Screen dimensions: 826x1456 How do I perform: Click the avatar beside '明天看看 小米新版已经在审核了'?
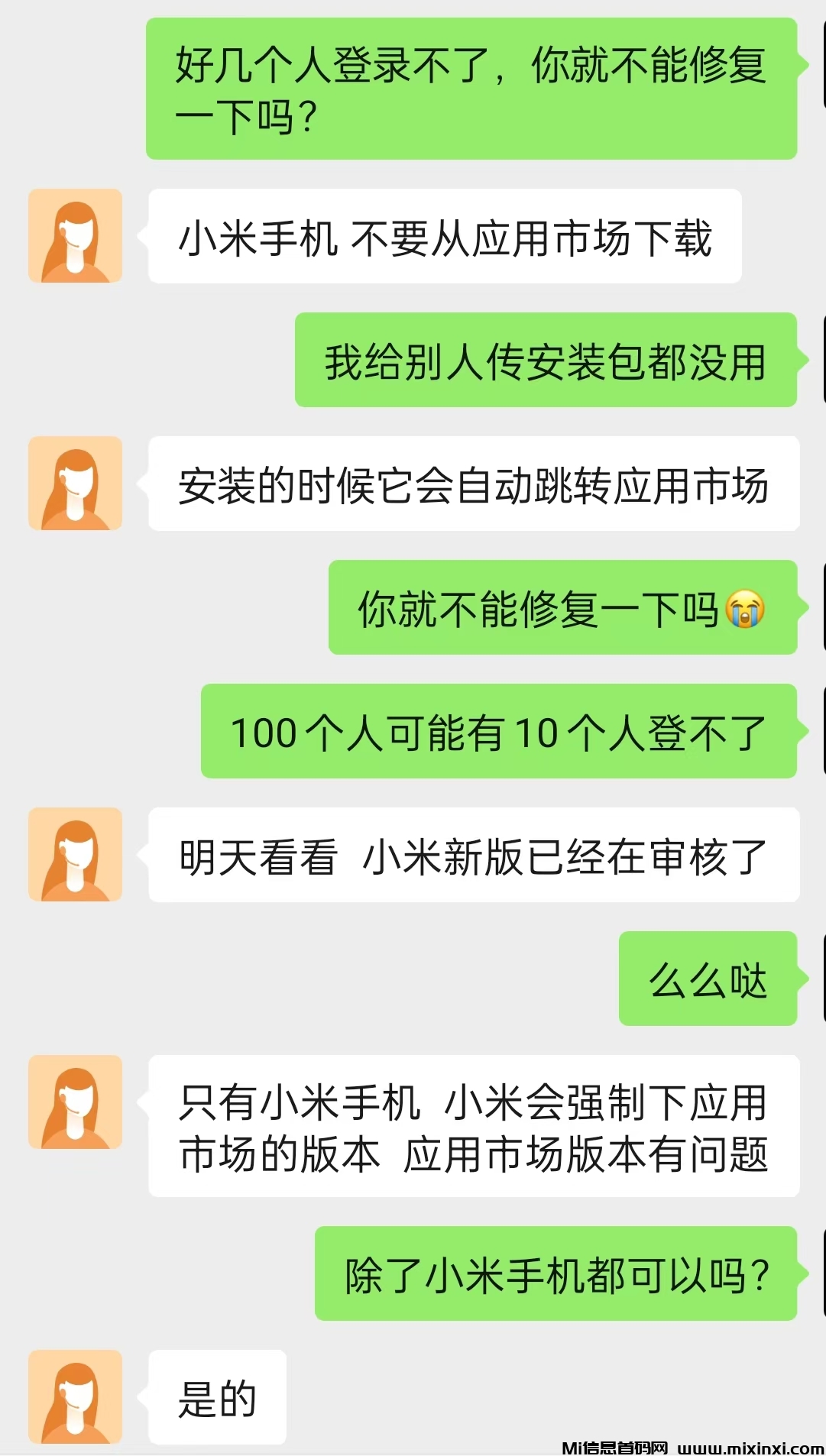click(x=75, y=854)
